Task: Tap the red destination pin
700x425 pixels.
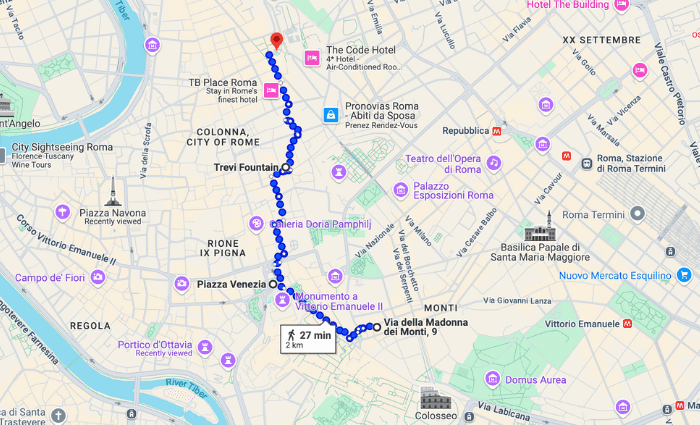Action: click(277, 40)
